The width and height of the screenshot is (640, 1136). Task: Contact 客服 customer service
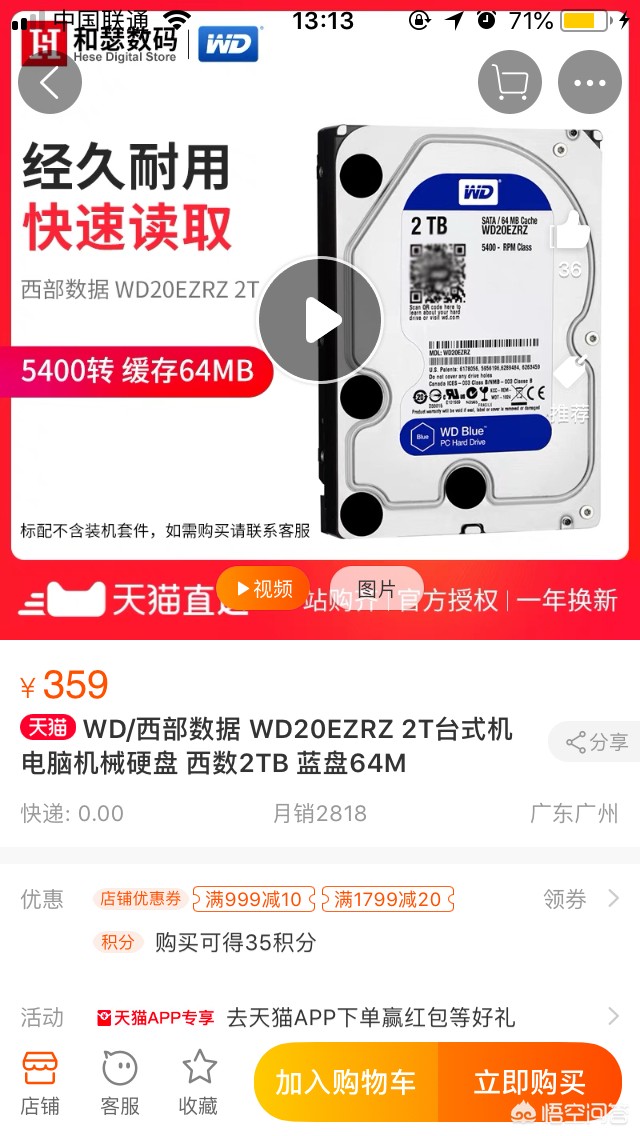coord(120,1084)
